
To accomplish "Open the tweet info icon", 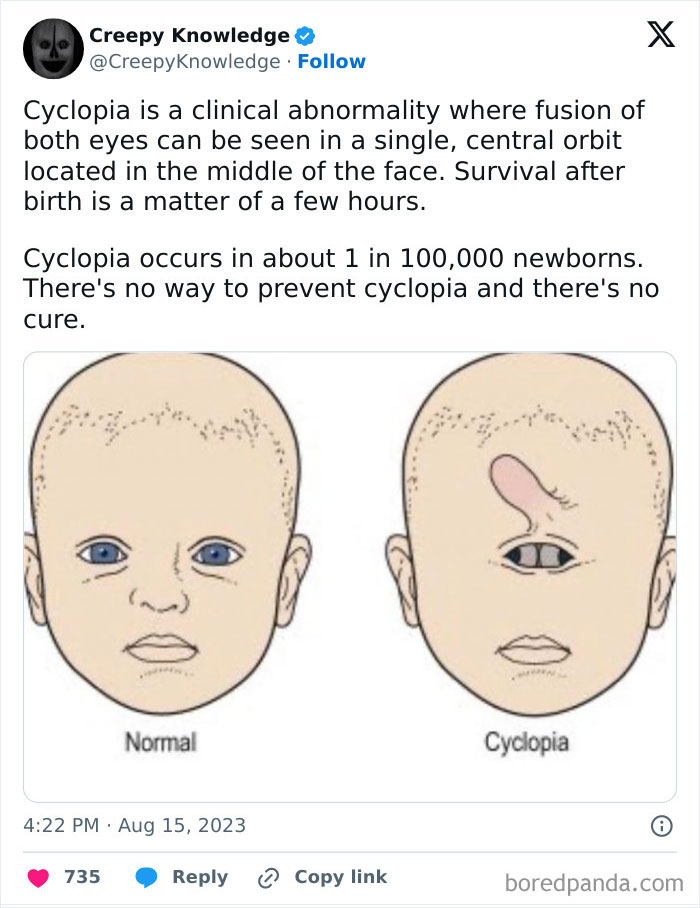I will [660, 826].
